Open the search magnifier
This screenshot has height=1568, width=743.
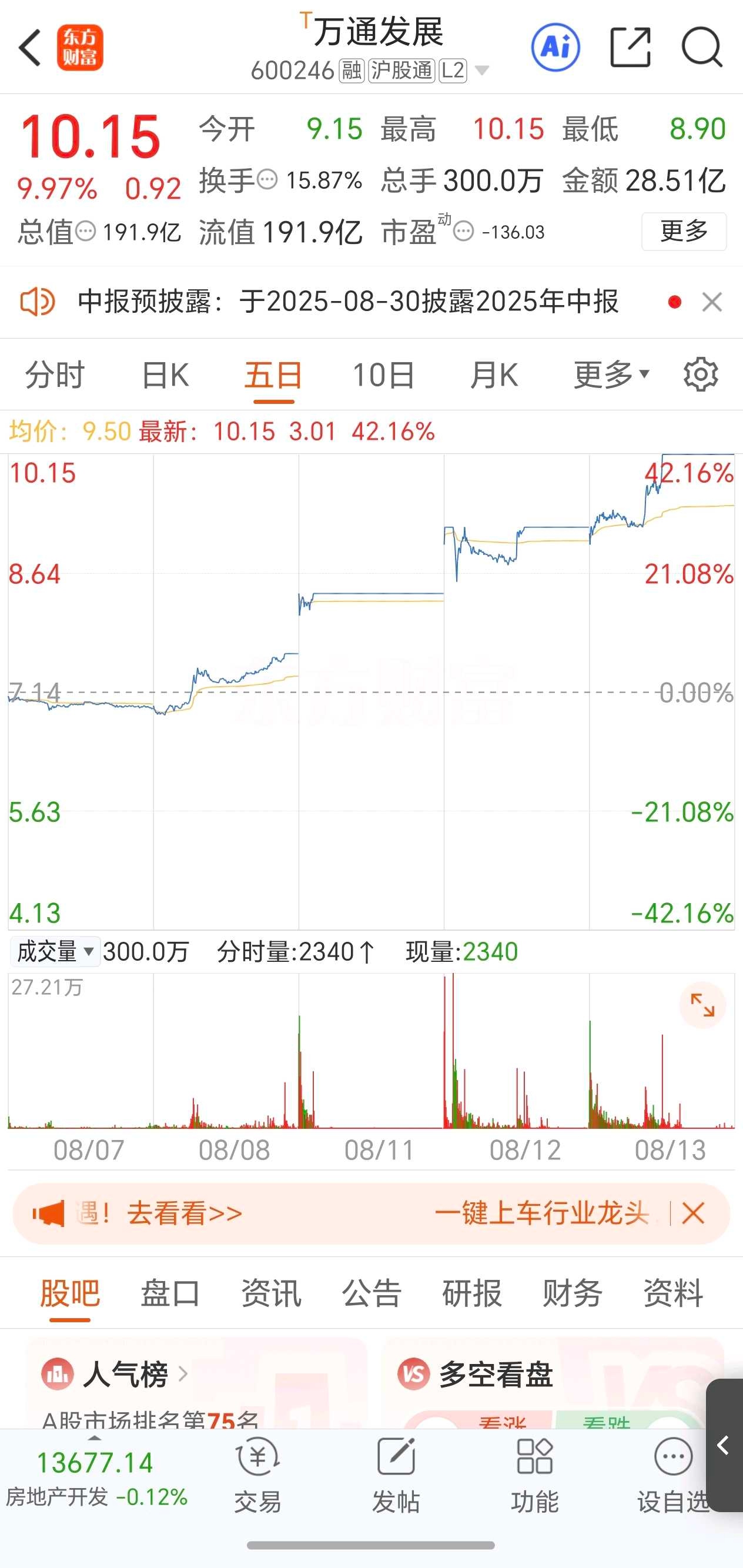(x=702, y=47)
